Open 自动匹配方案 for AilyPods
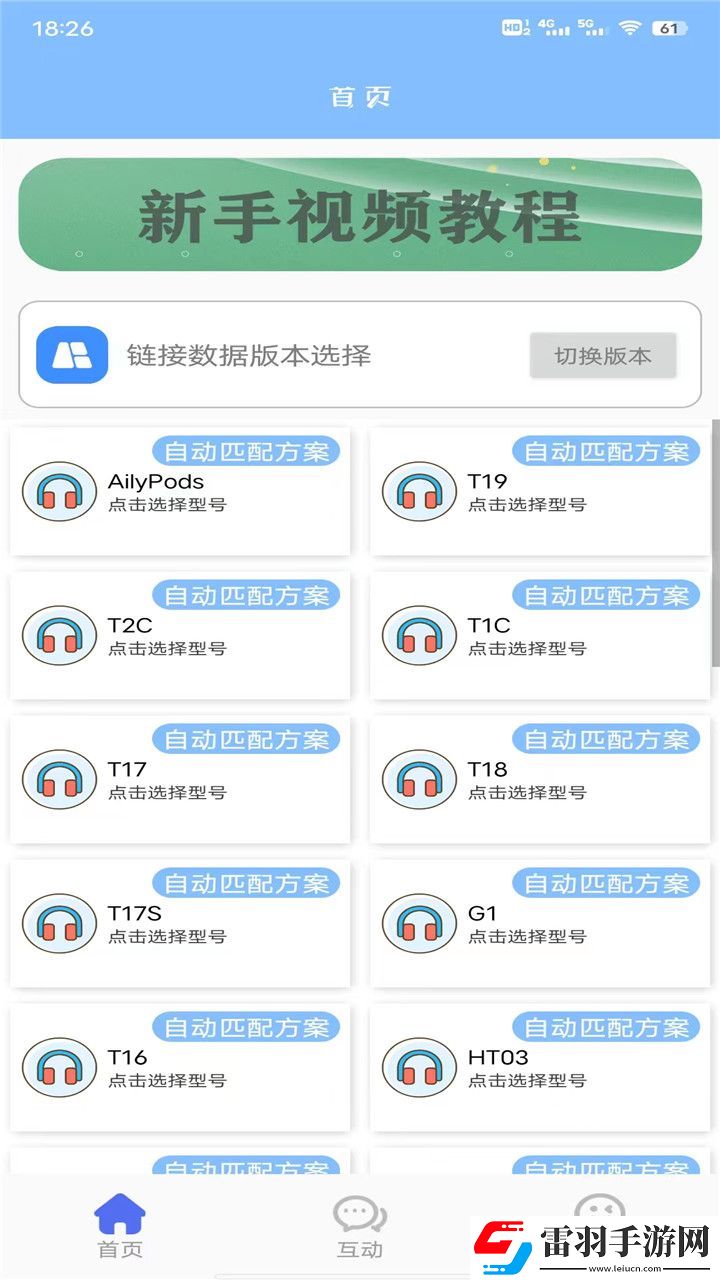The width and height of the screenshot is (720, 1280). click(x=247, y=451)
